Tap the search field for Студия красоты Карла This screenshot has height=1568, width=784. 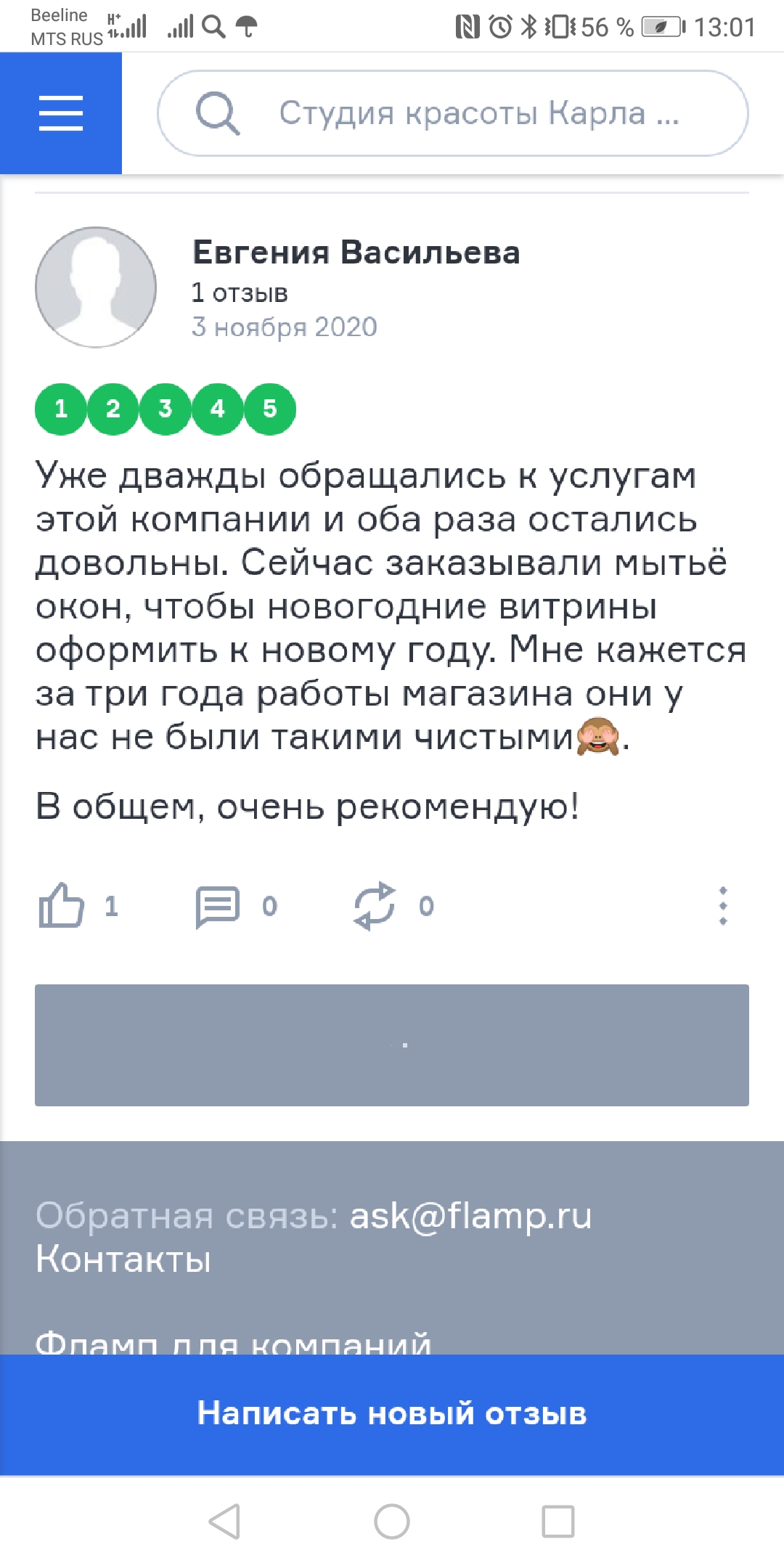tap(453, 113)
